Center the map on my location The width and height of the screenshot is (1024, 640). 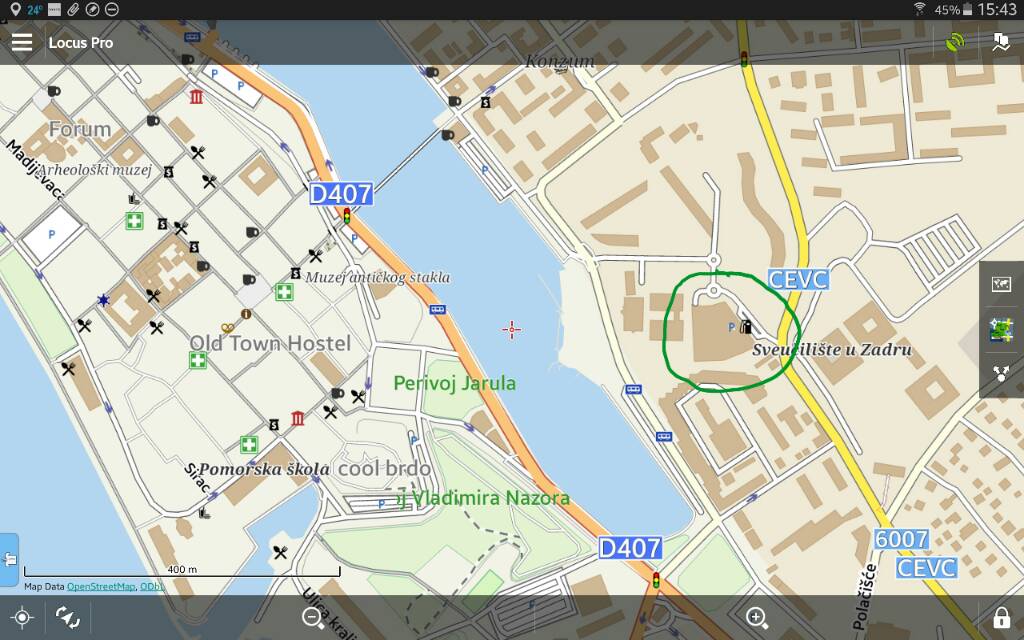pyautogui.click(x=21, y=617)
